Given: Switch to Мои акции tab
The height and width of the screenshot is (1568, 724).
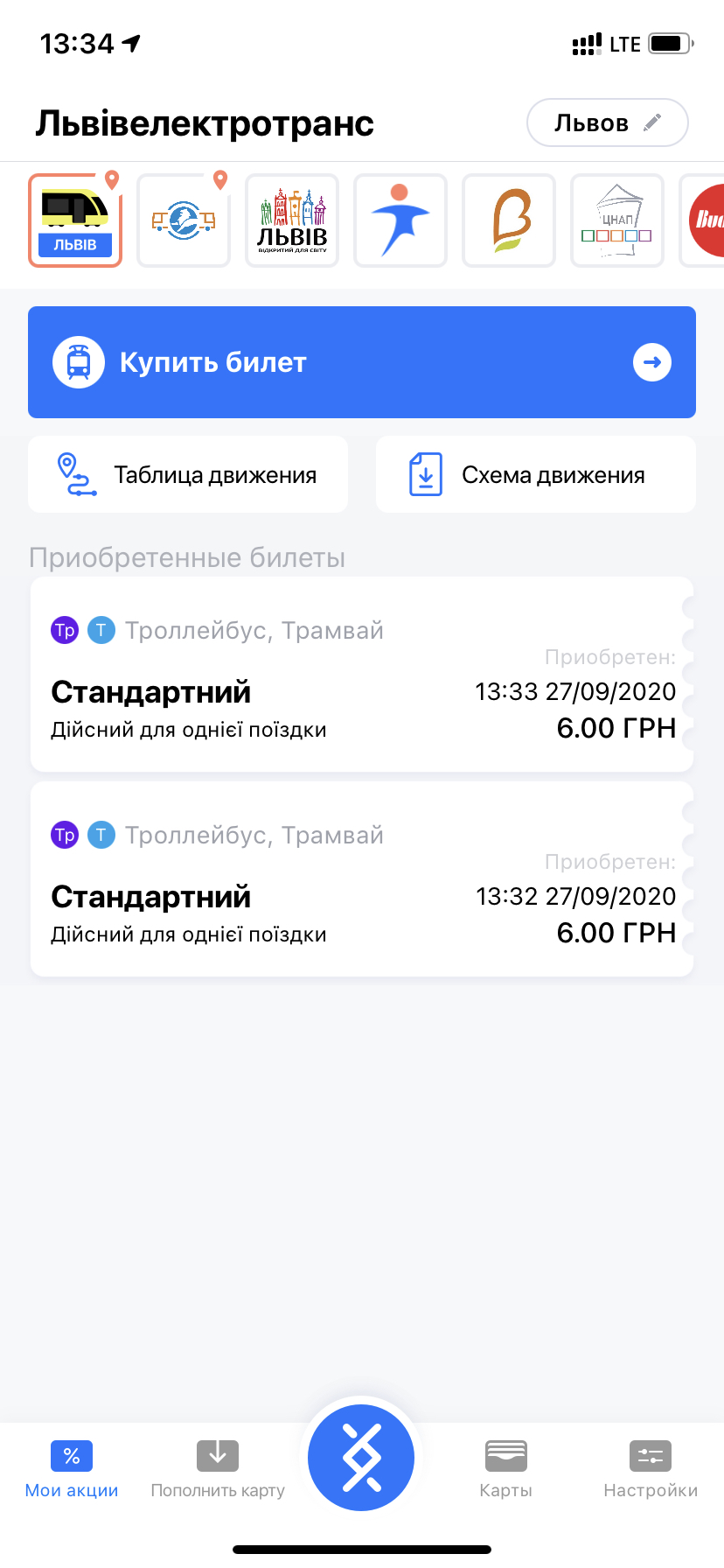Looking at the screenshot, I should [72, 1470].
